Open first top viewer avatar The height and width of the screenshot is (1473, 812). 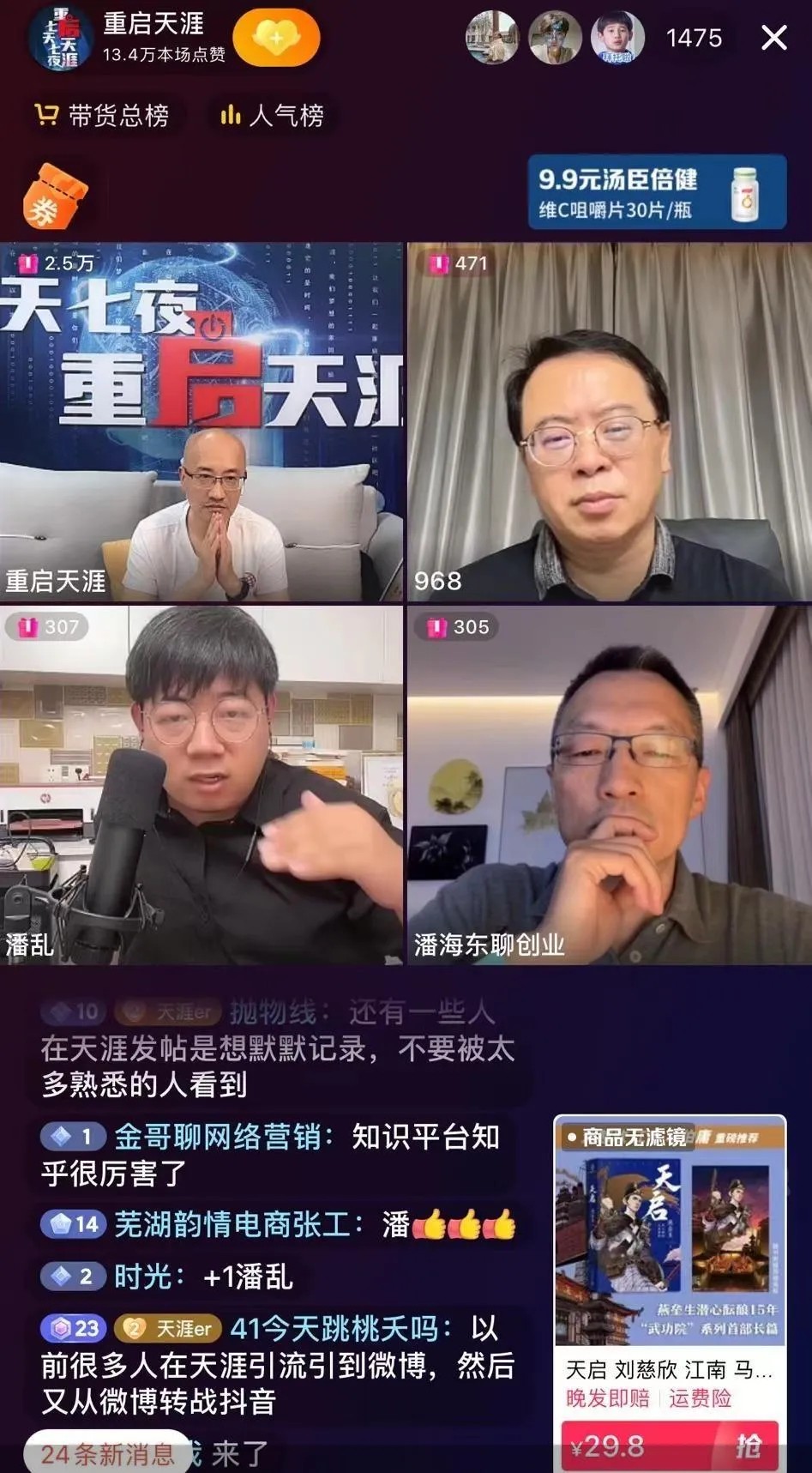click(491, 38)
